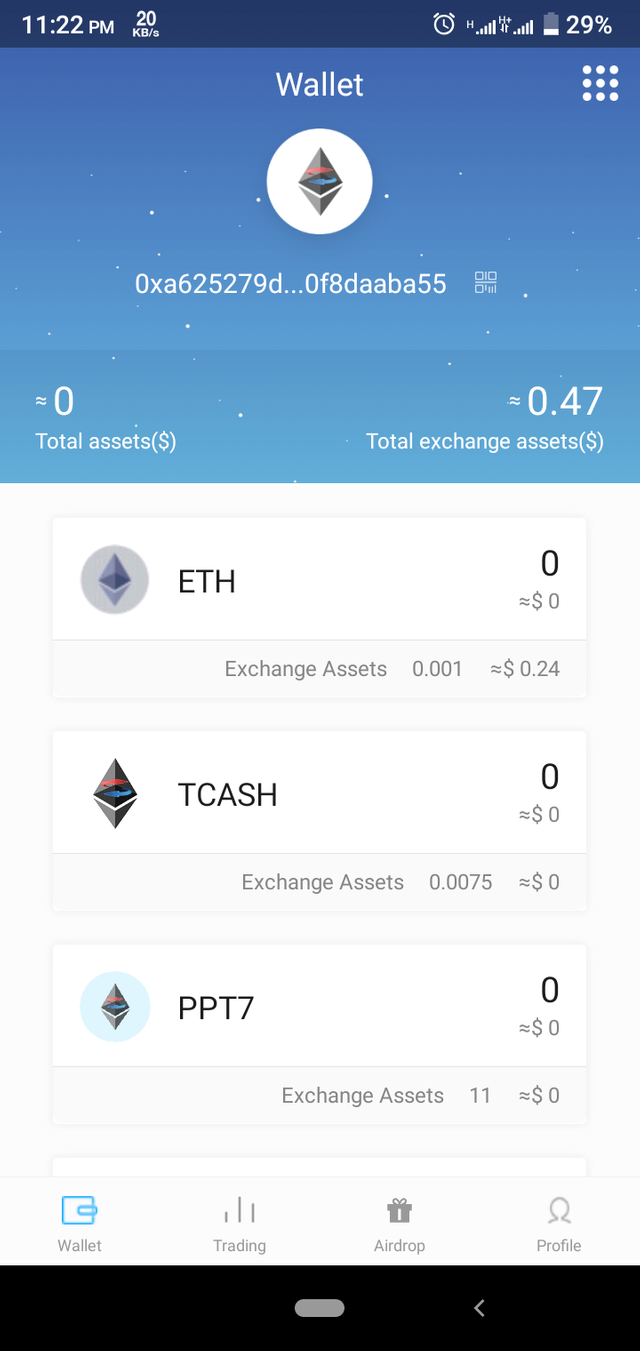Open the TCASH asset card
640x1351 pixels.
[319, 792]
